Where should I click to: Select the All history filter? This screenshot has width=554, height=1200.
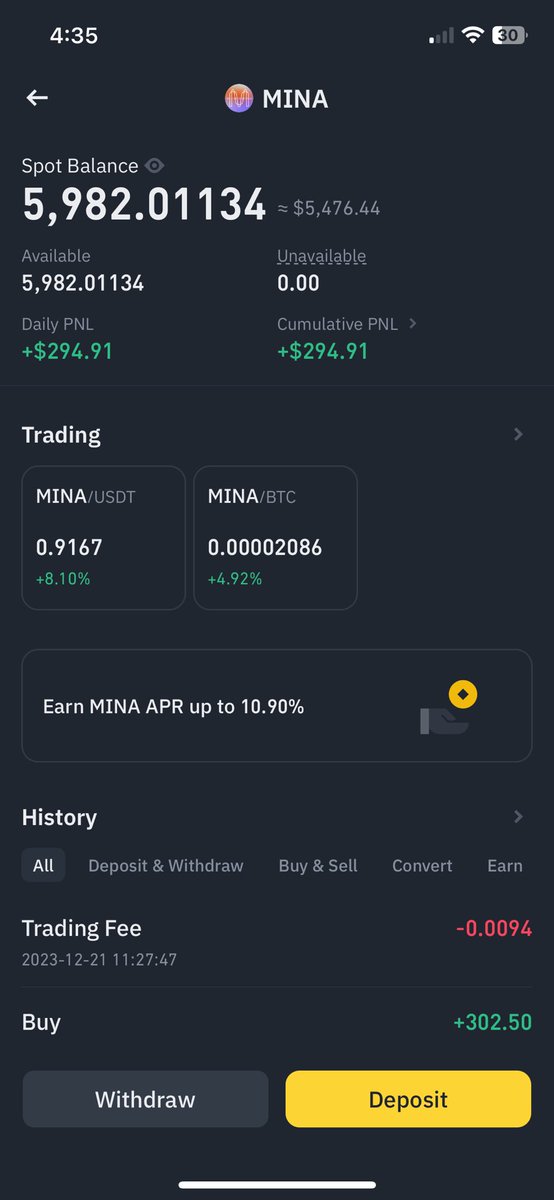pos(43,866)
